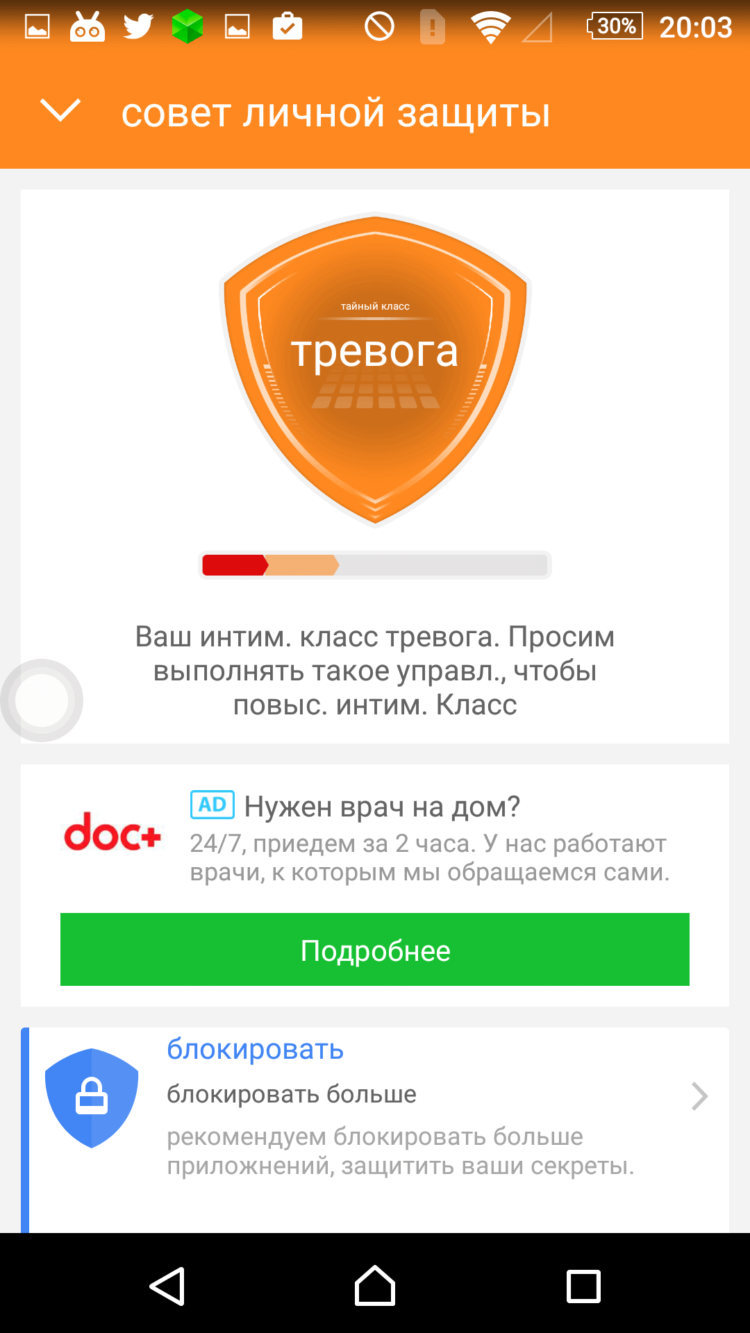This screenshot has height=1333, width=750.
Task: Tap the red progress bar under the shield
Action: (232, 565)
